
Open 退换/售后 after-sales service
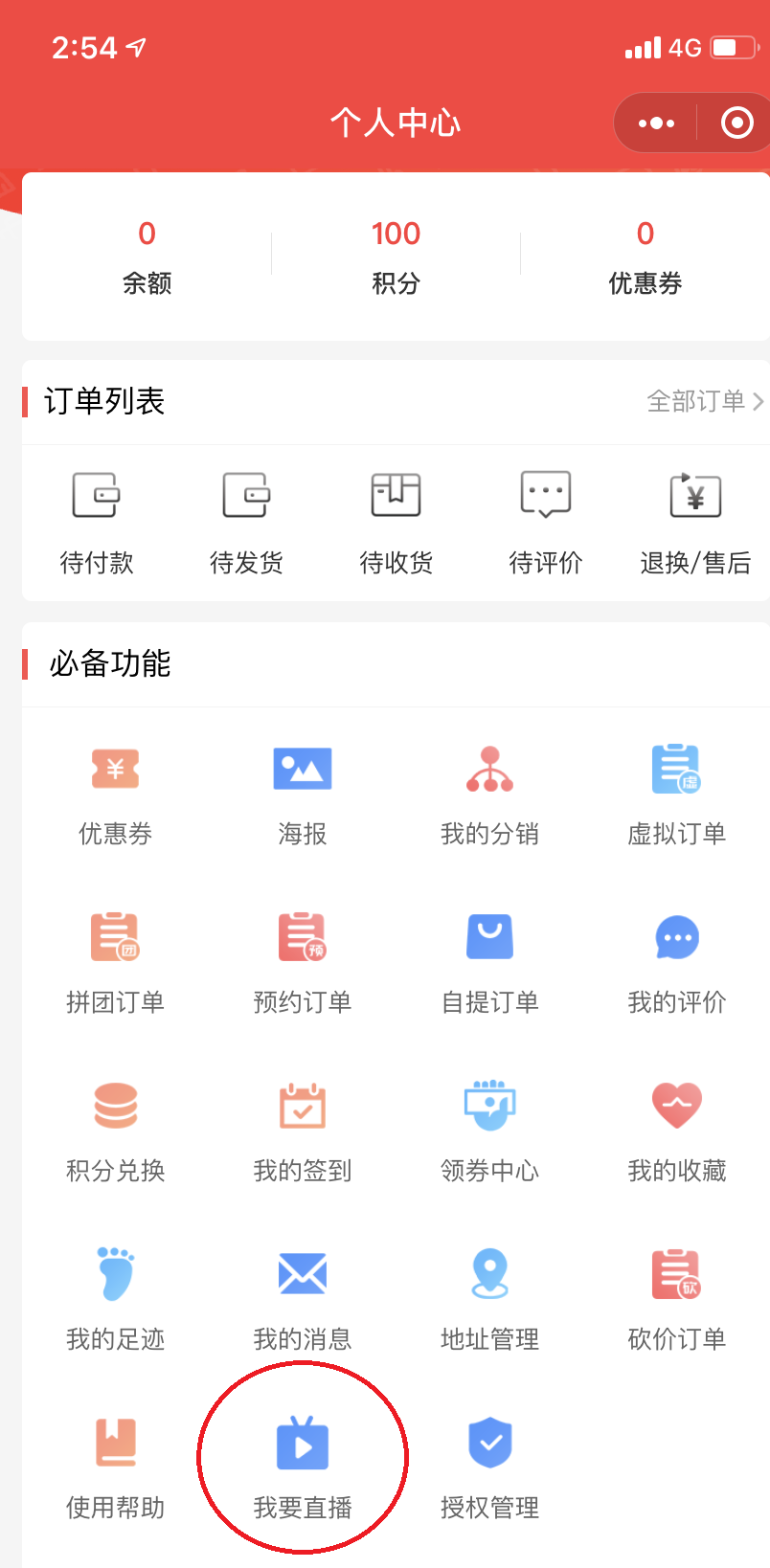(x=695, y=522)
